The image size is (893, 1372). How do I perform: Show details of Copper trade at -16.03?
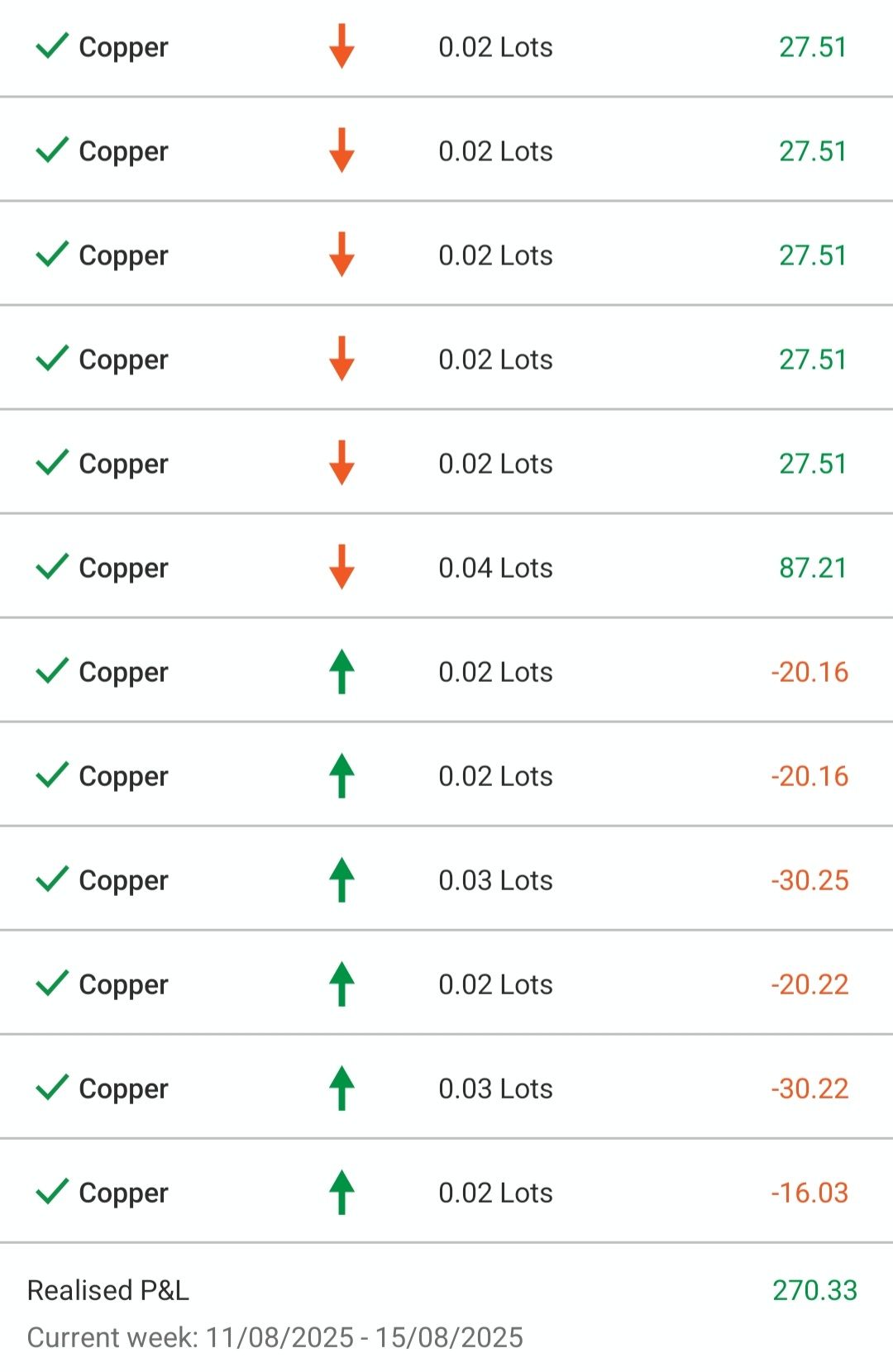click(x=446, y=1193)
